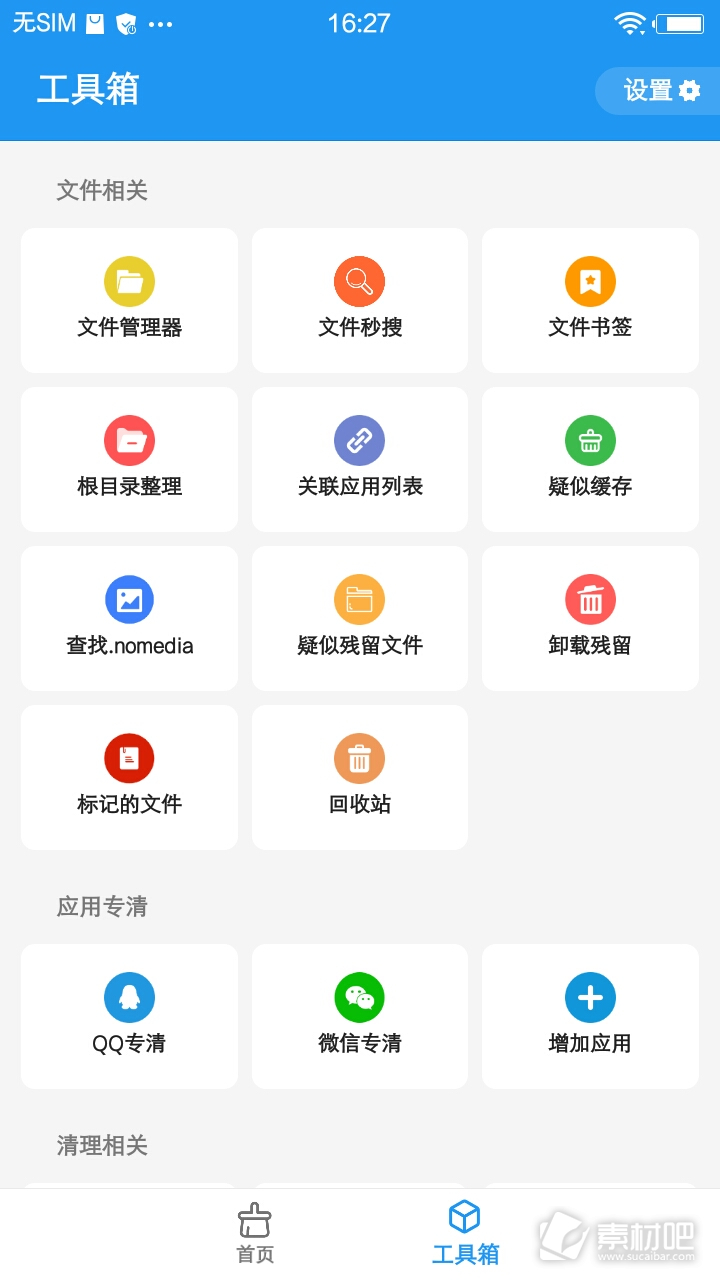Start QQ专清 cleaning
This screenshot has width=720, height=1280.
point(129,1016)
